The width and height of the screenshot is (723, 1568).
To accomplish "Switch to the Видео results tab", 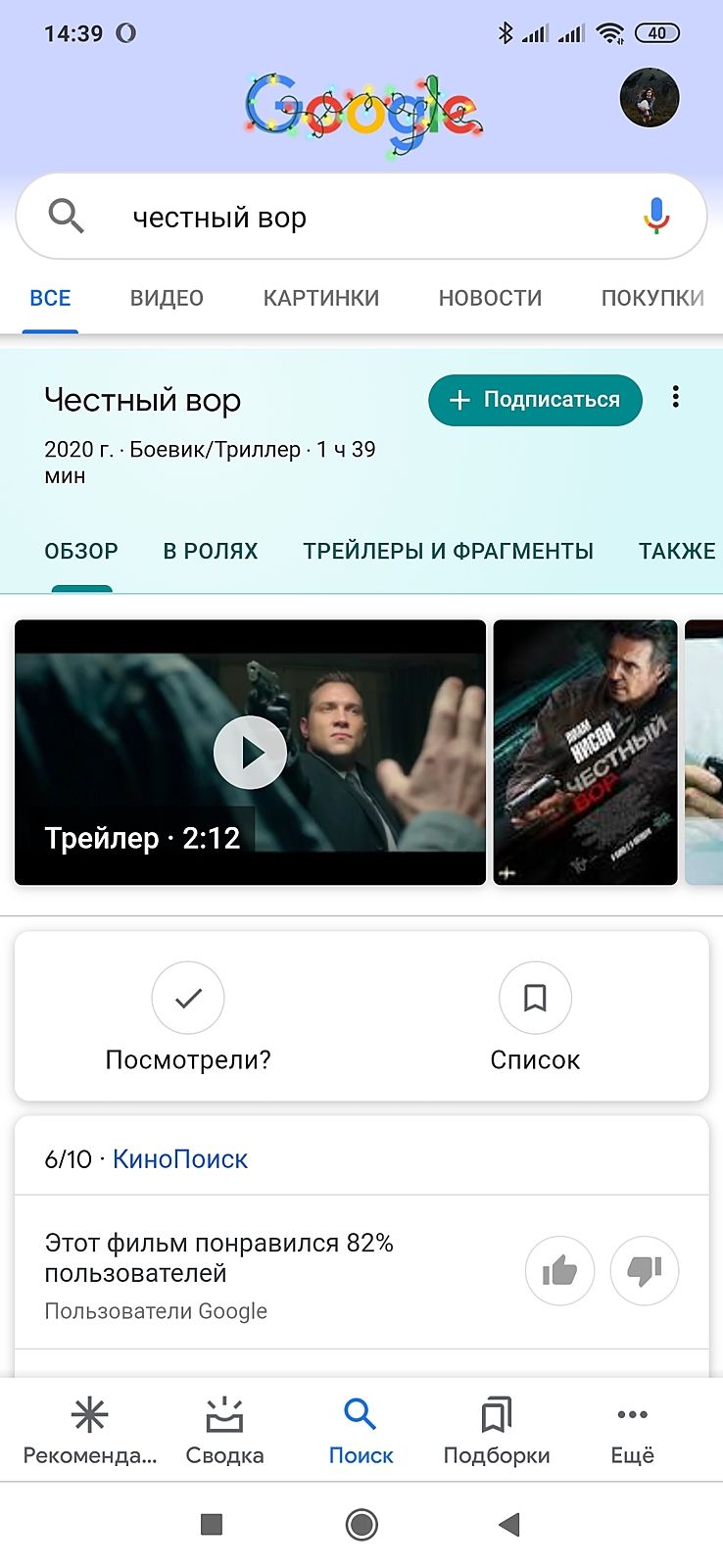I will (x=167, y=298).
